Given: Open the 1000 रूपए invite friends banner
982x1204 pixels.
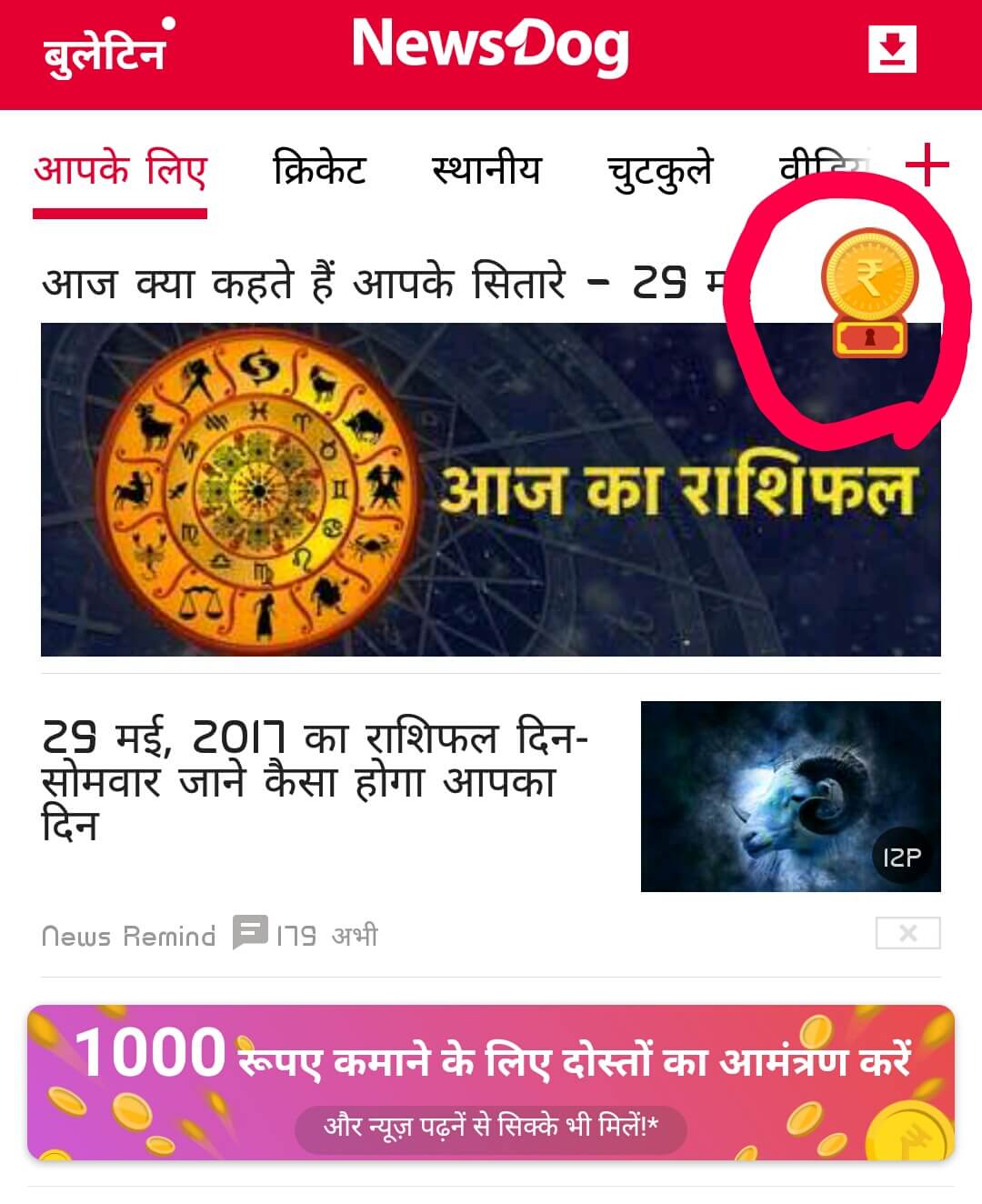Looking at the screenshot, I should 490,1081.
